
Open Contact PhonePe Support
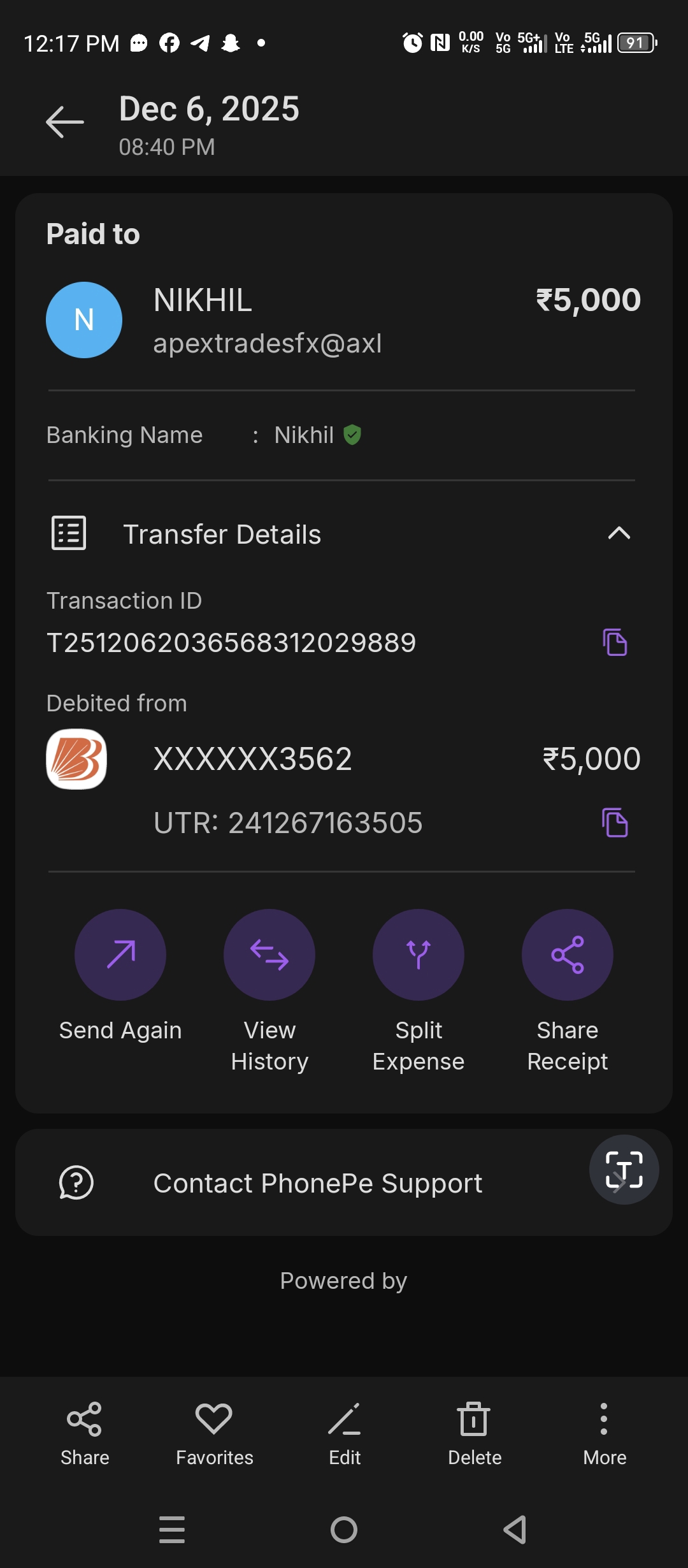click(317, 1183)
